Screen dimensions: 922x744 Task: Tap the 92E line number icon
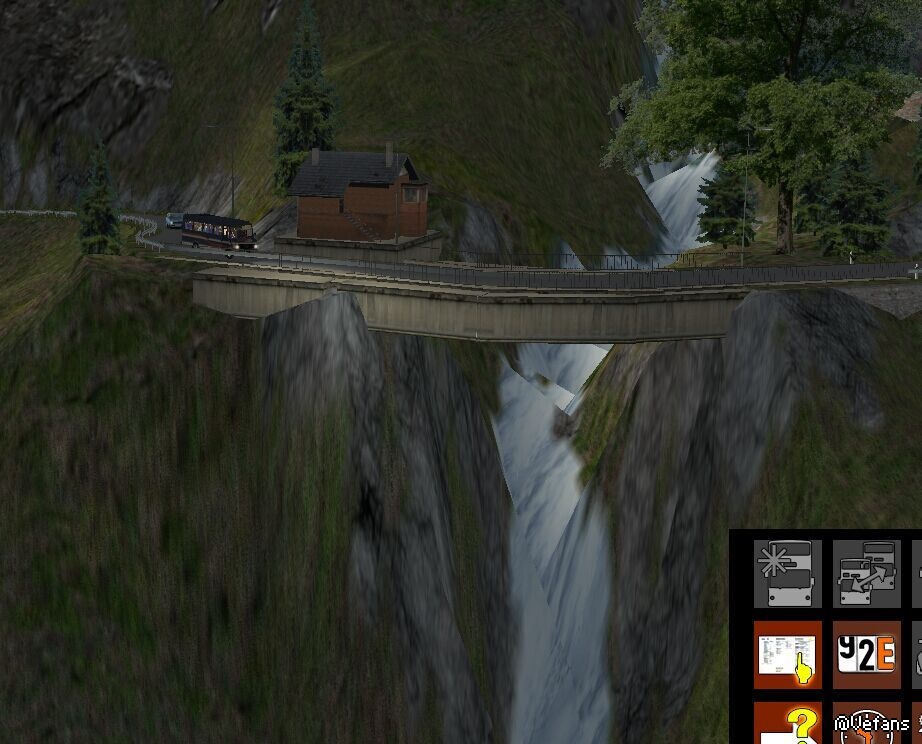point(867,655)
